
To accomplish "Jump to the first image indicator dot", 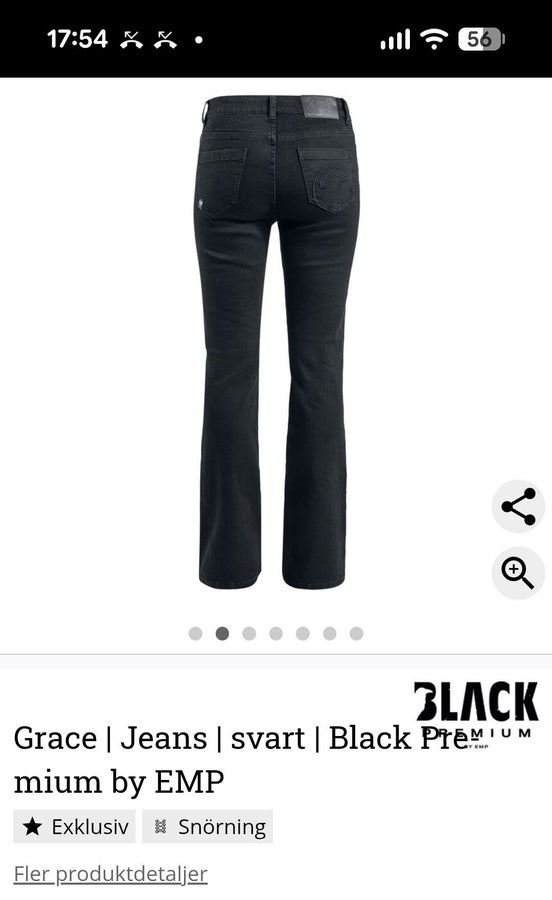I will [x=196, y=634].
